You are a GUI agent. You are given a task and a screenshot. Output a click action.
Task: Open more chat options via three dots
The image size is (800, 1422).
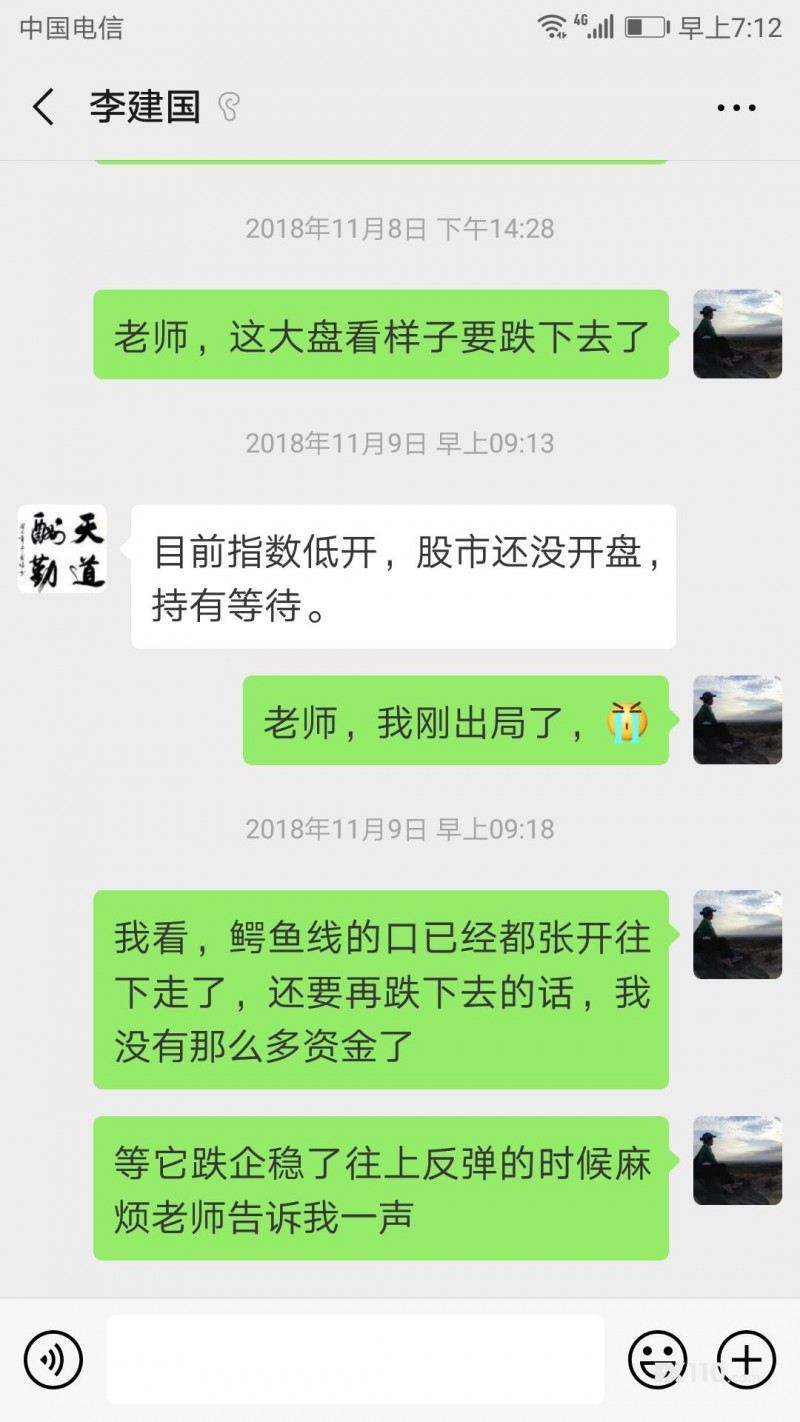pos(736,107)
